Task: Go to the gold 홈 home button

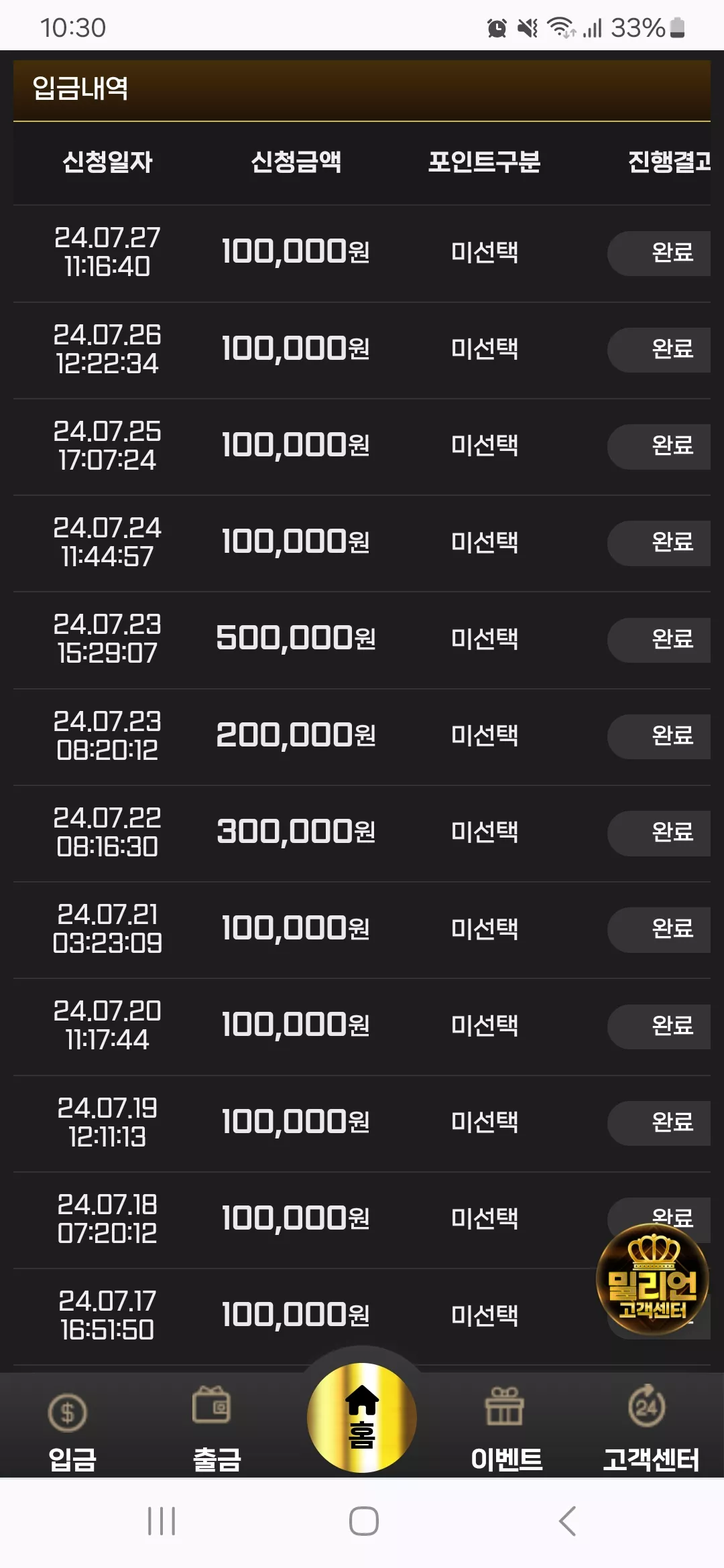Action: 362,1417
